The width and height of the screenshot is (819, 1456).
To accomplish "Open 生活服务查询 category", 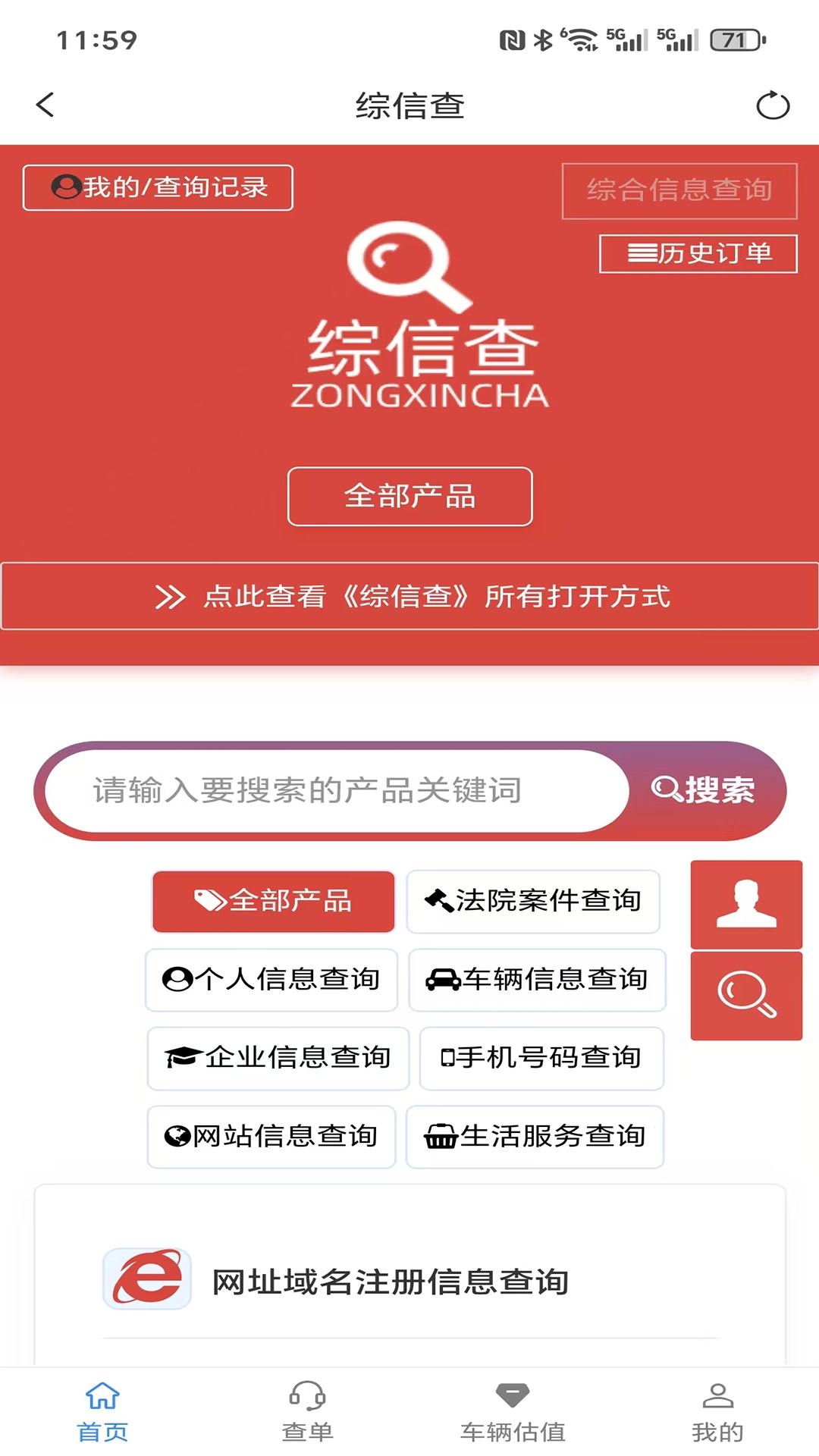I will 535,1137.
